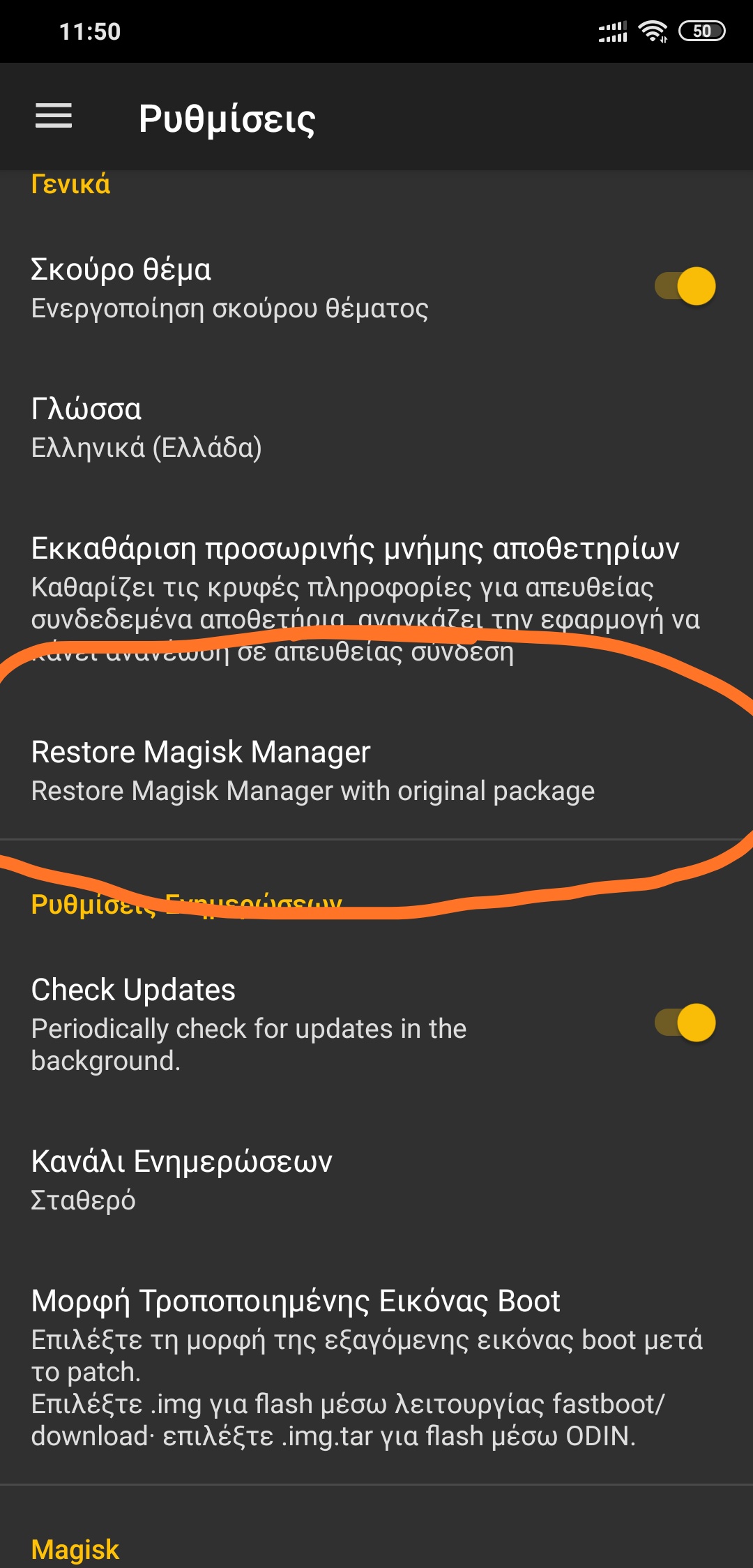Select Restore Magisk Manager
The image size is (753, 1568).
tap(314, 770)
